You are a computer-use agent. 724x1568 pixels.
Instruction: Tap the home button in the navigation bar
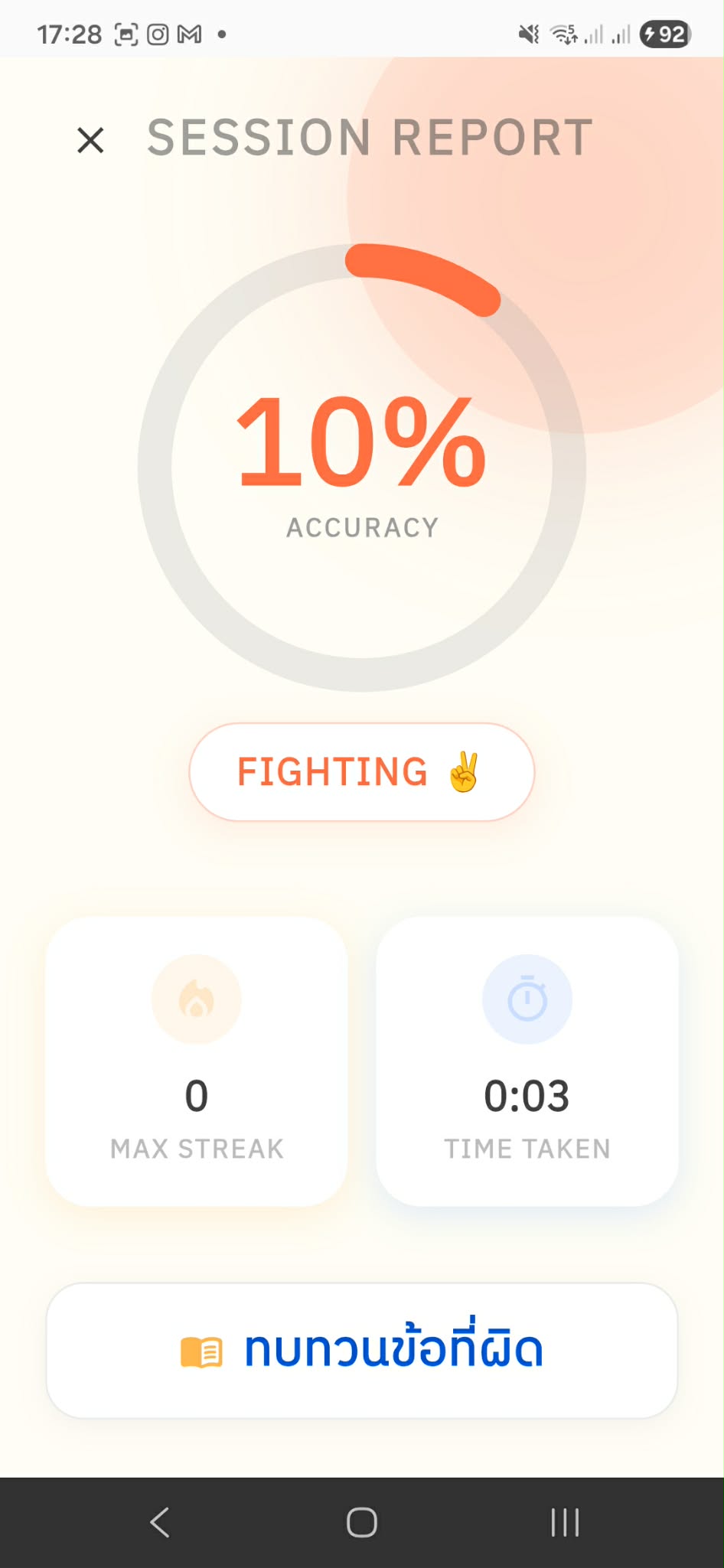click(362, 1523)
